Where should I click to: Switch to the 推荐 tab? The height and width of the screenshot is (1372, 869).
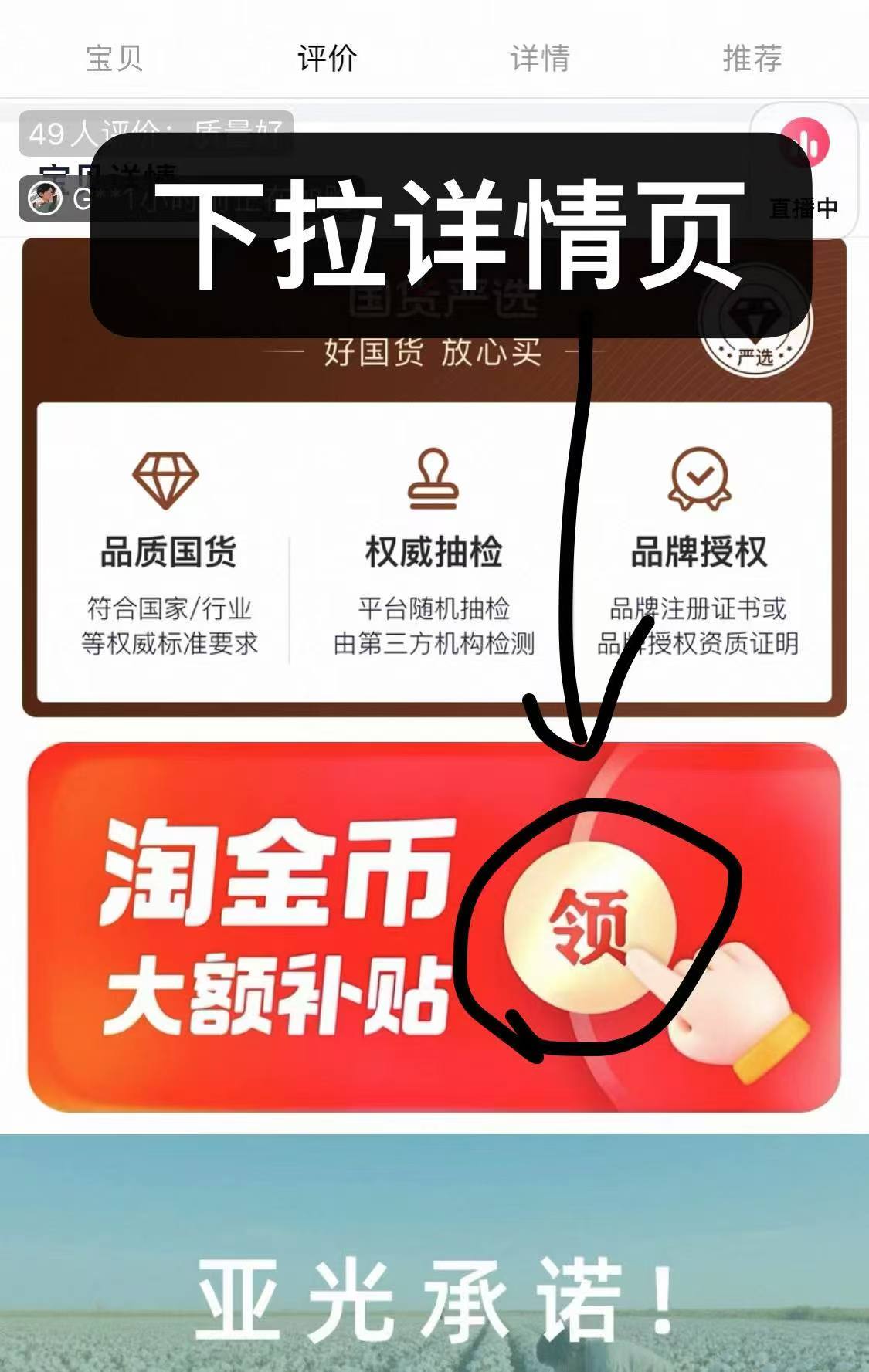(752, 58)
